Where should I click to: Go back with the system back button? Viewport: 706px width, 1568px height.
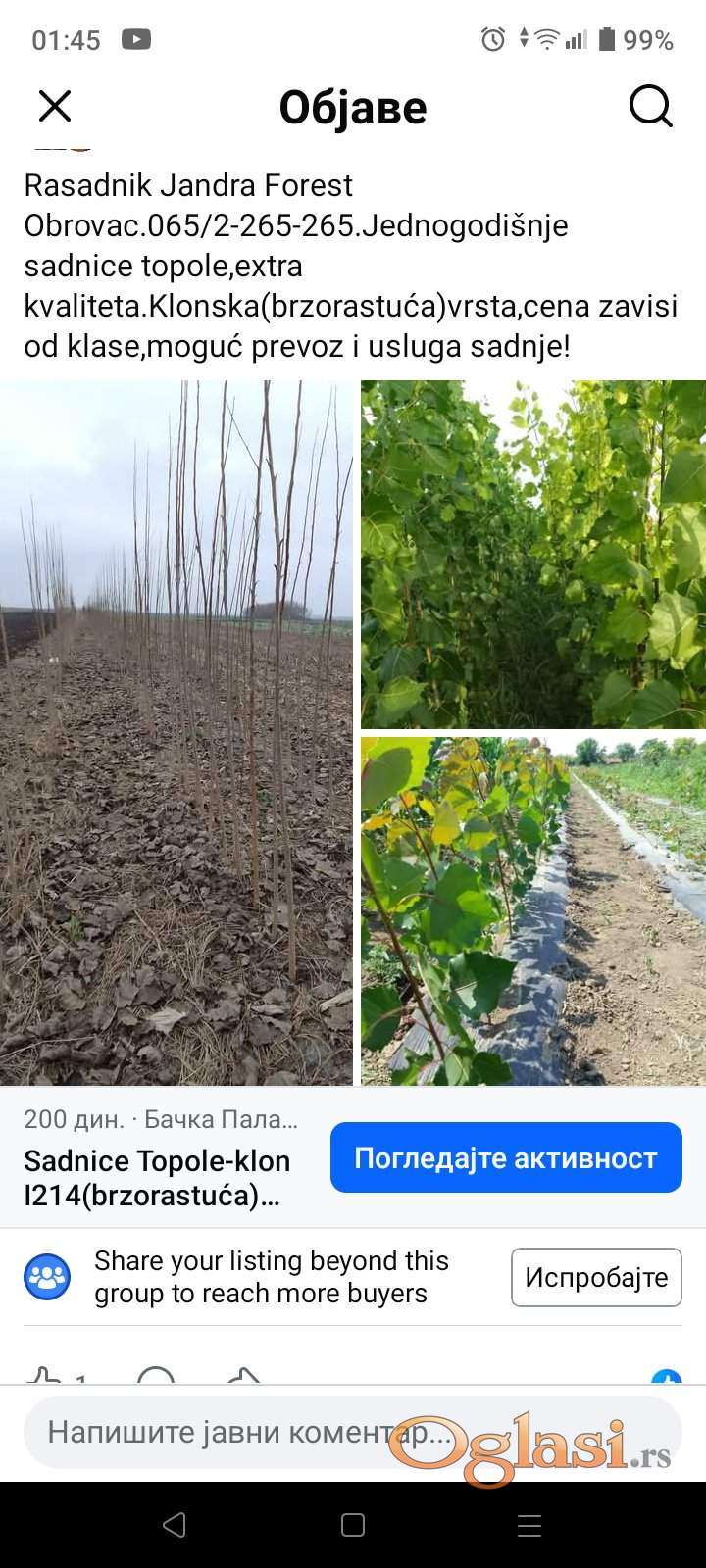175,1525
